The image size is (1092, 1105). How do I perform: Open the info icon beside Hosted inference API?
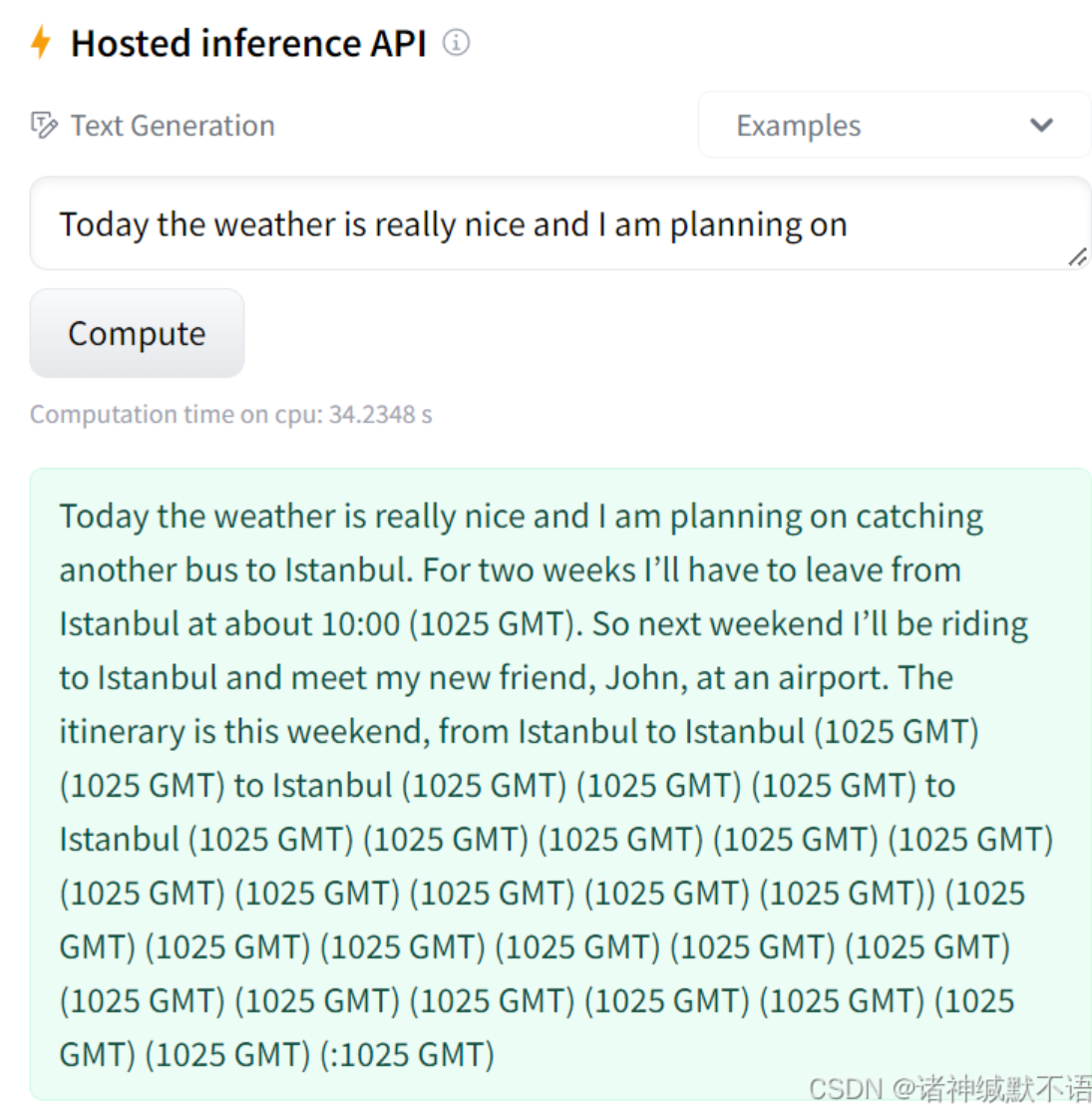click(456, 43)
